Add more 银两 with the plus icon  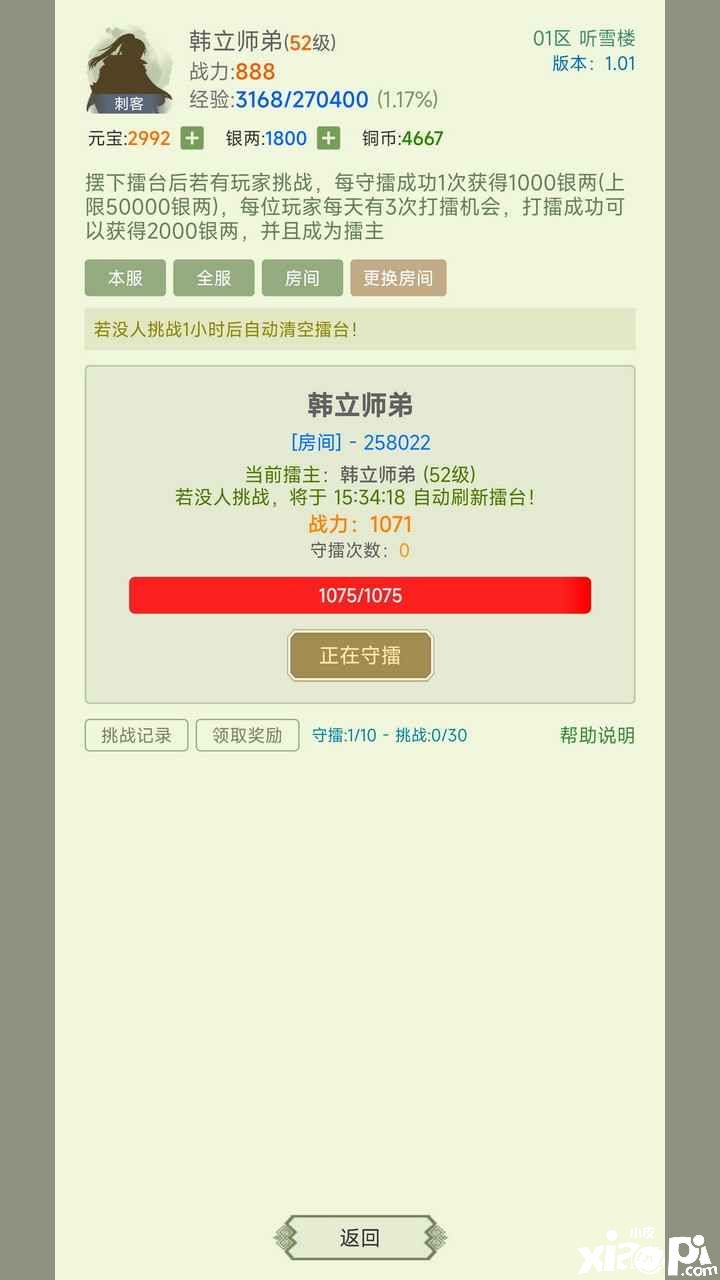tap(328, 138)
